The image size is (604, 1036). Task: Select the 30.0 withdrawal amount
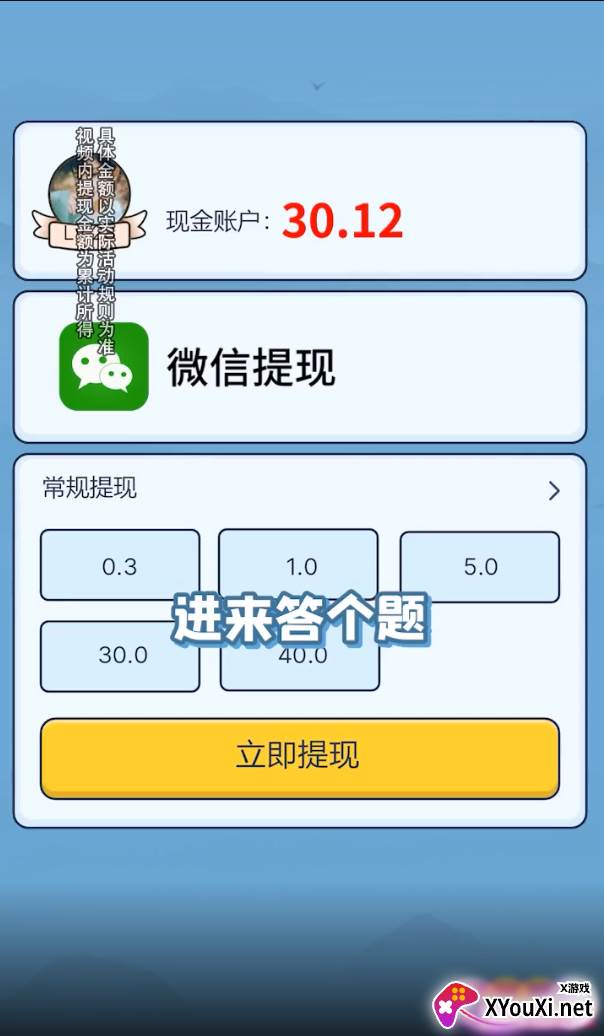click(120, 656)
